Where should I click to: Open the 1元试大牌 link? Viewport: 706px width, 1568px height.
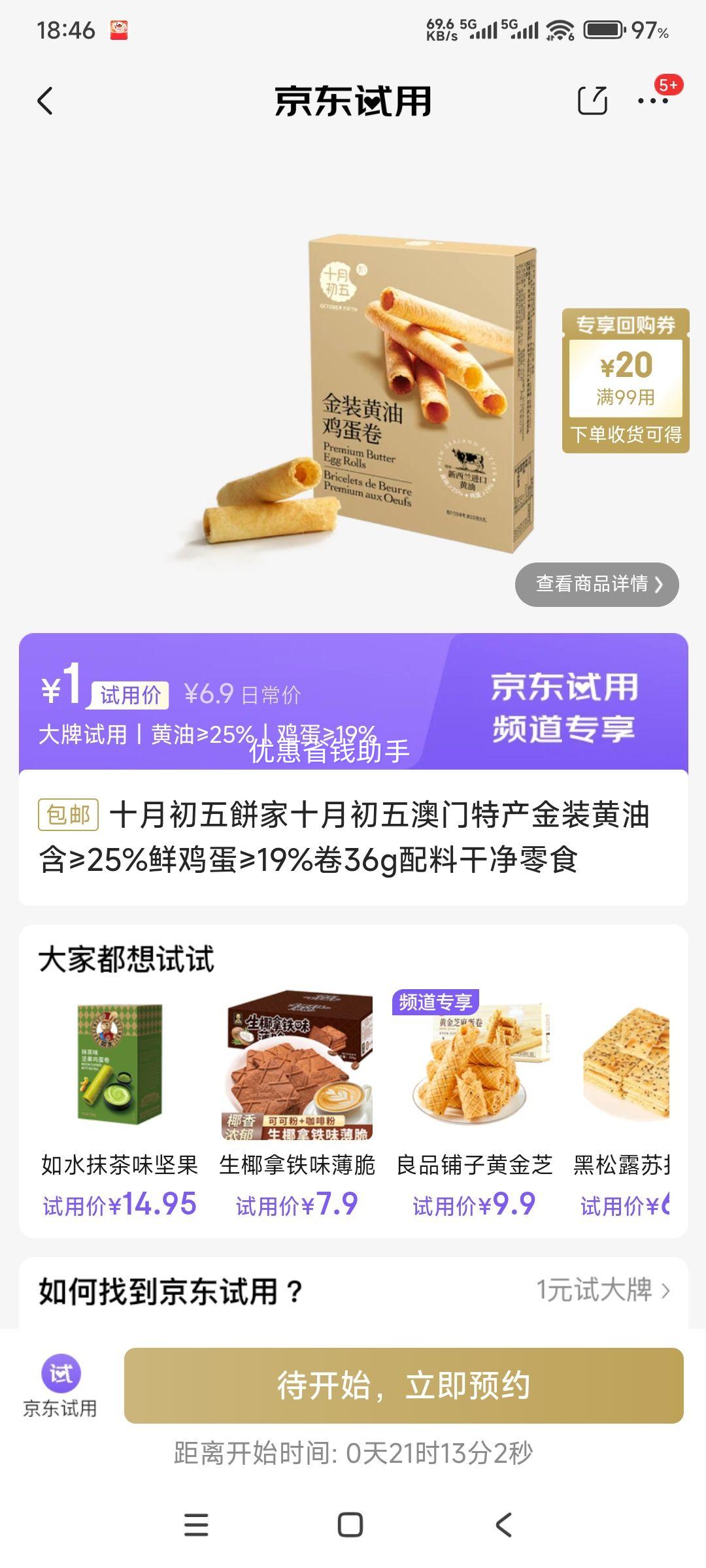click(602, 1290)
